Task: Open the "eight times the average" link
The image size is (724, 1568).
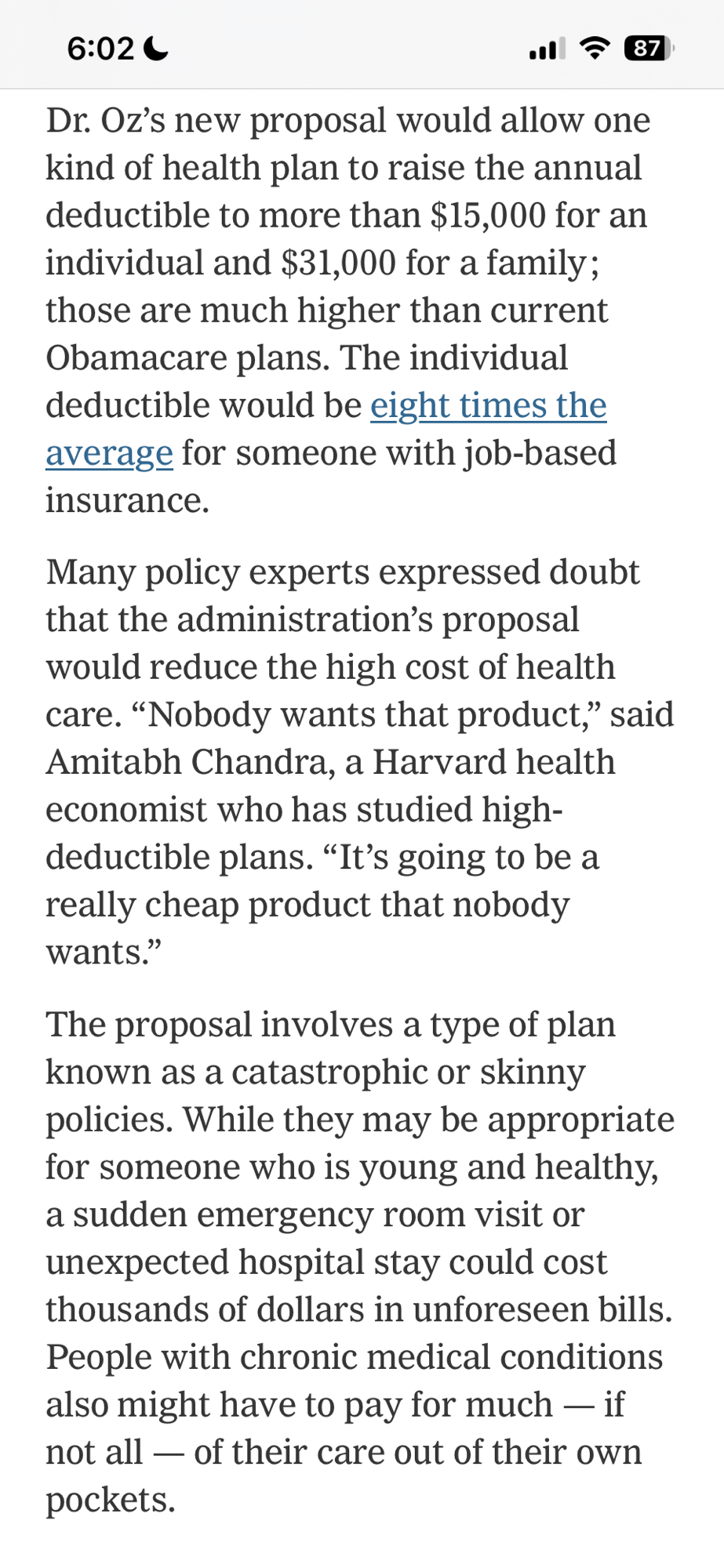Action: [488, 406]
